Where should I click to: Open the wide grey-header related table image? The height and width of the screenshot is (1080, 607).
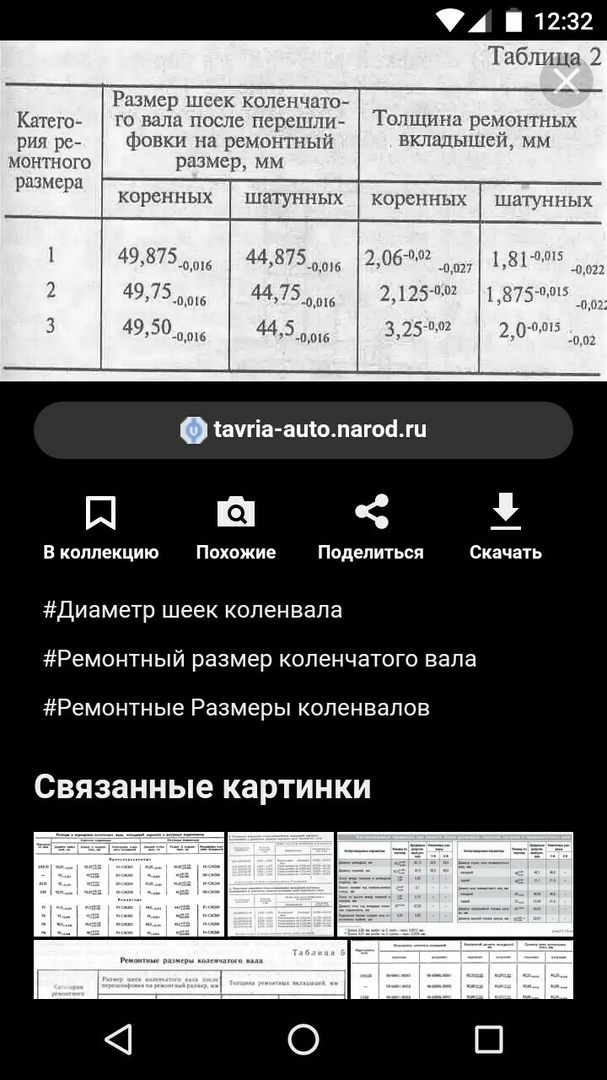[x=455, y=884]
